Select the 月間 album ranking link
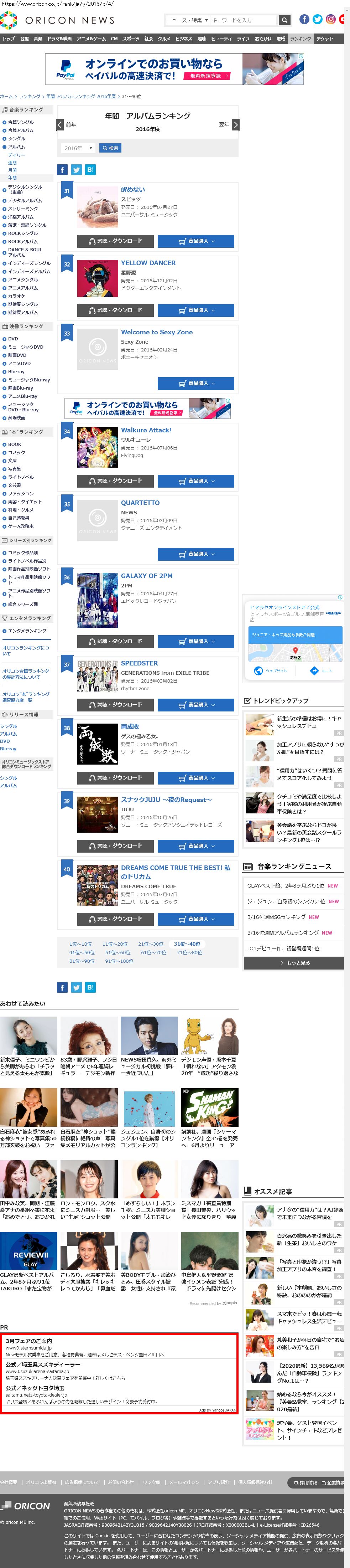Image resolution: width=350 pixels, height=1568 pixels. pos(12,170)
